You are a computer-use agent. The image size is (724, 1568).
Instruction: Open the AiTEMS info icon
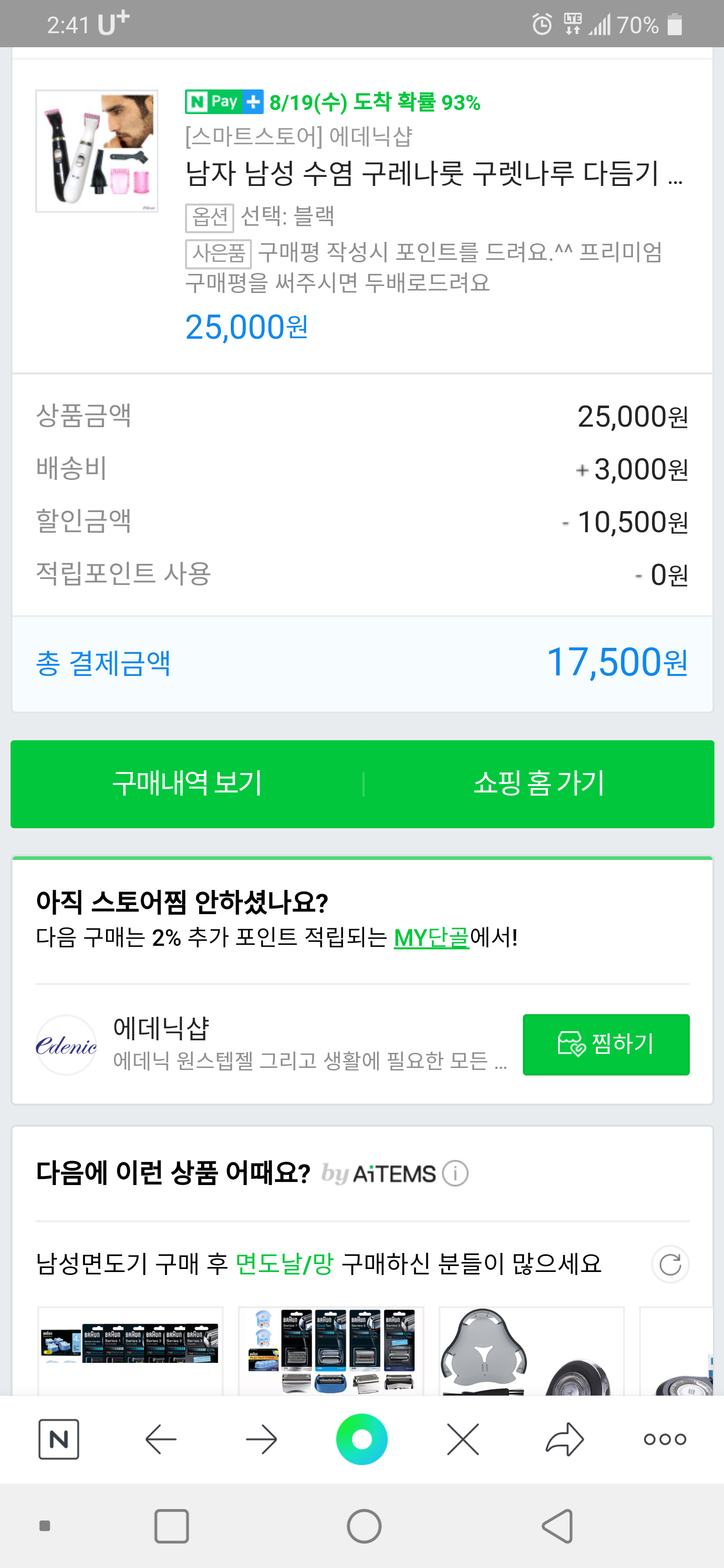[455, 1173]
